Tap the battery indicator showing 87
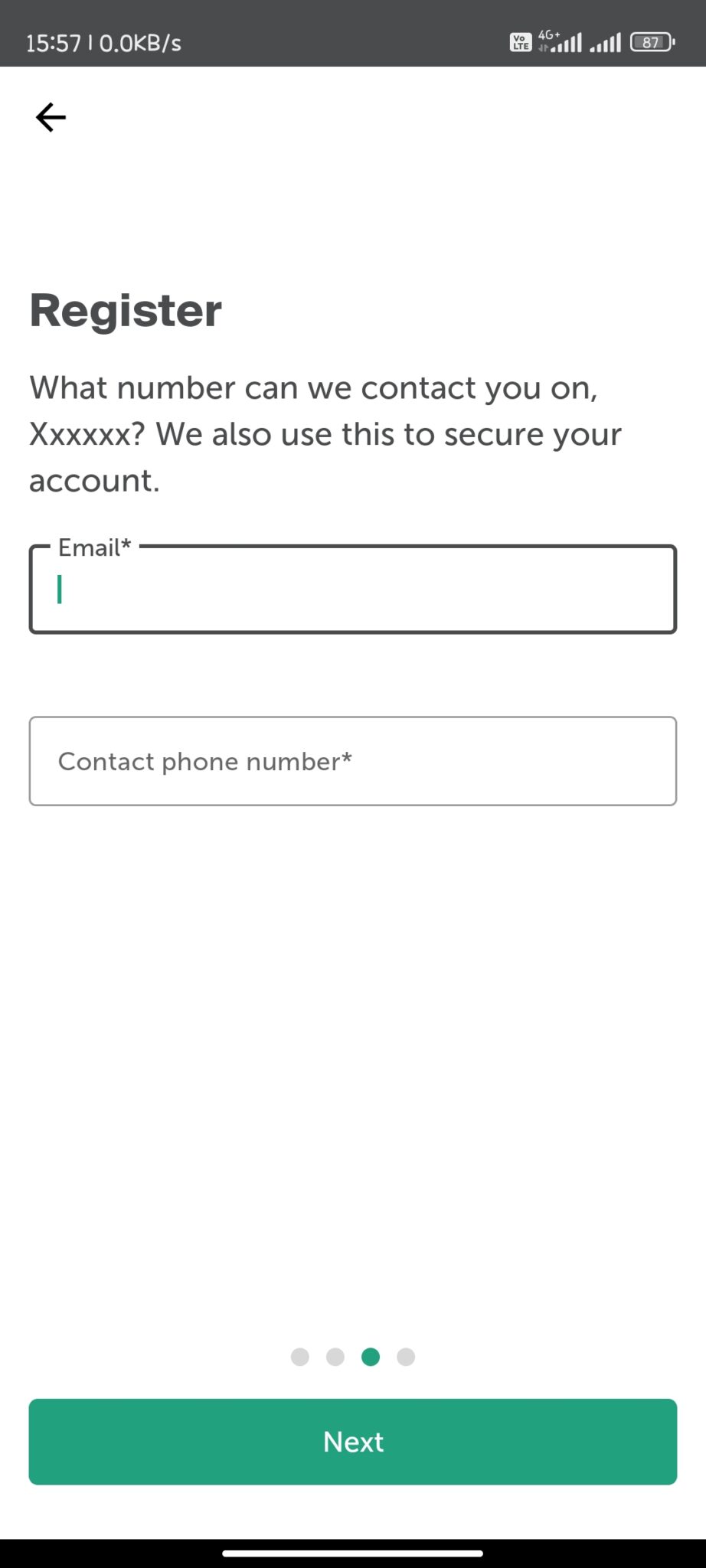 tap(649, 42)
